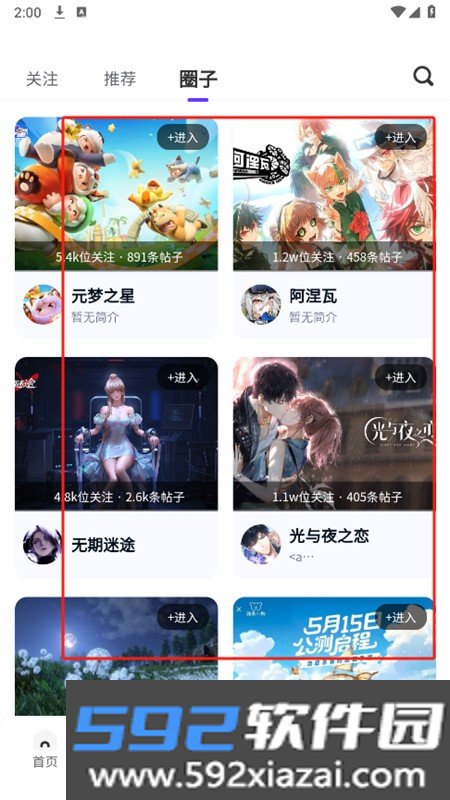450x800 pixels.
Task: Join the 无期迷途 circle via +进入
Action: click(x=183, y=378)
